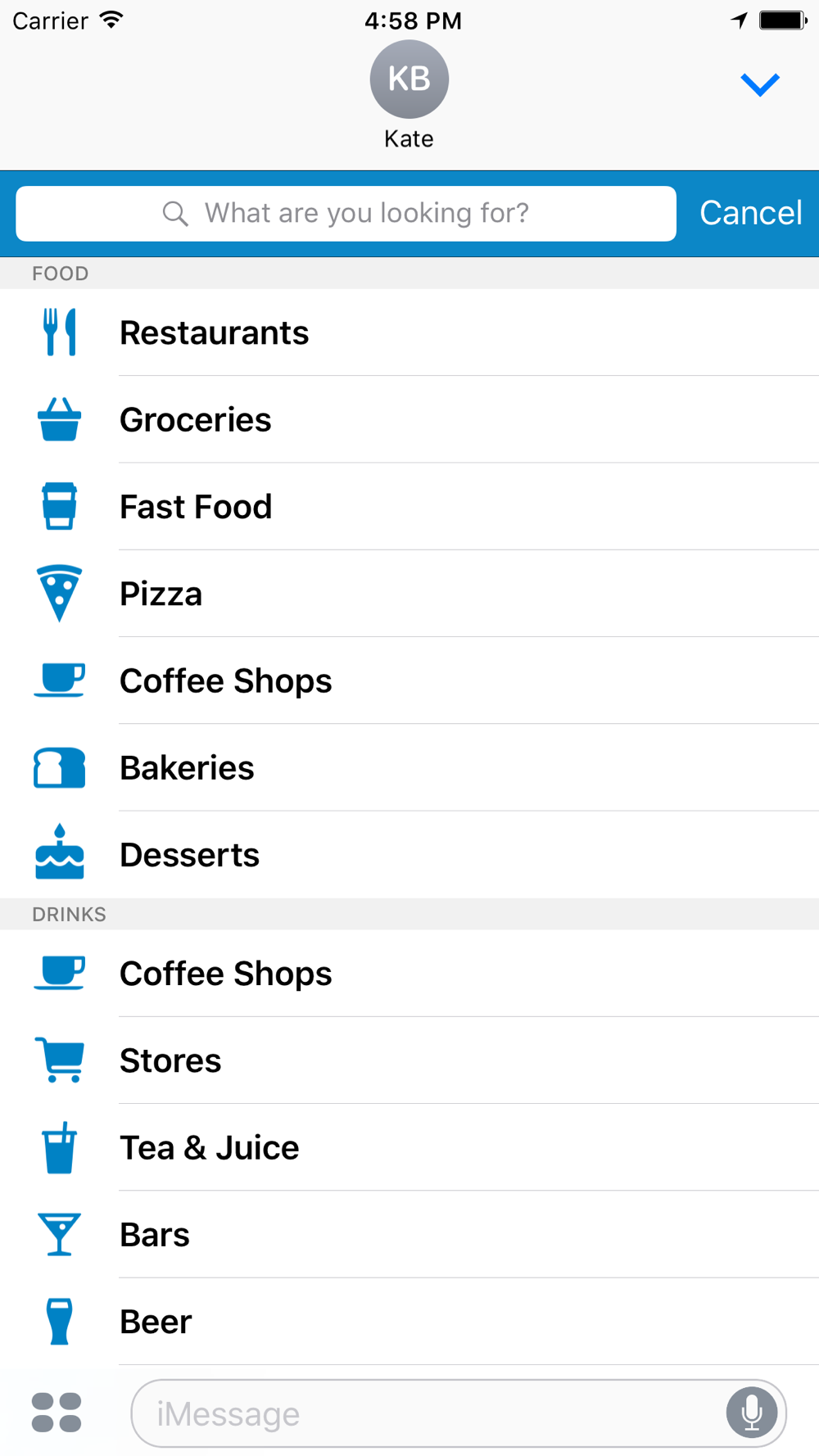This screenshot has width=819, height=1456.
Task: Browse Bars
Action: pyautogui.click(x=409, y=1234)
